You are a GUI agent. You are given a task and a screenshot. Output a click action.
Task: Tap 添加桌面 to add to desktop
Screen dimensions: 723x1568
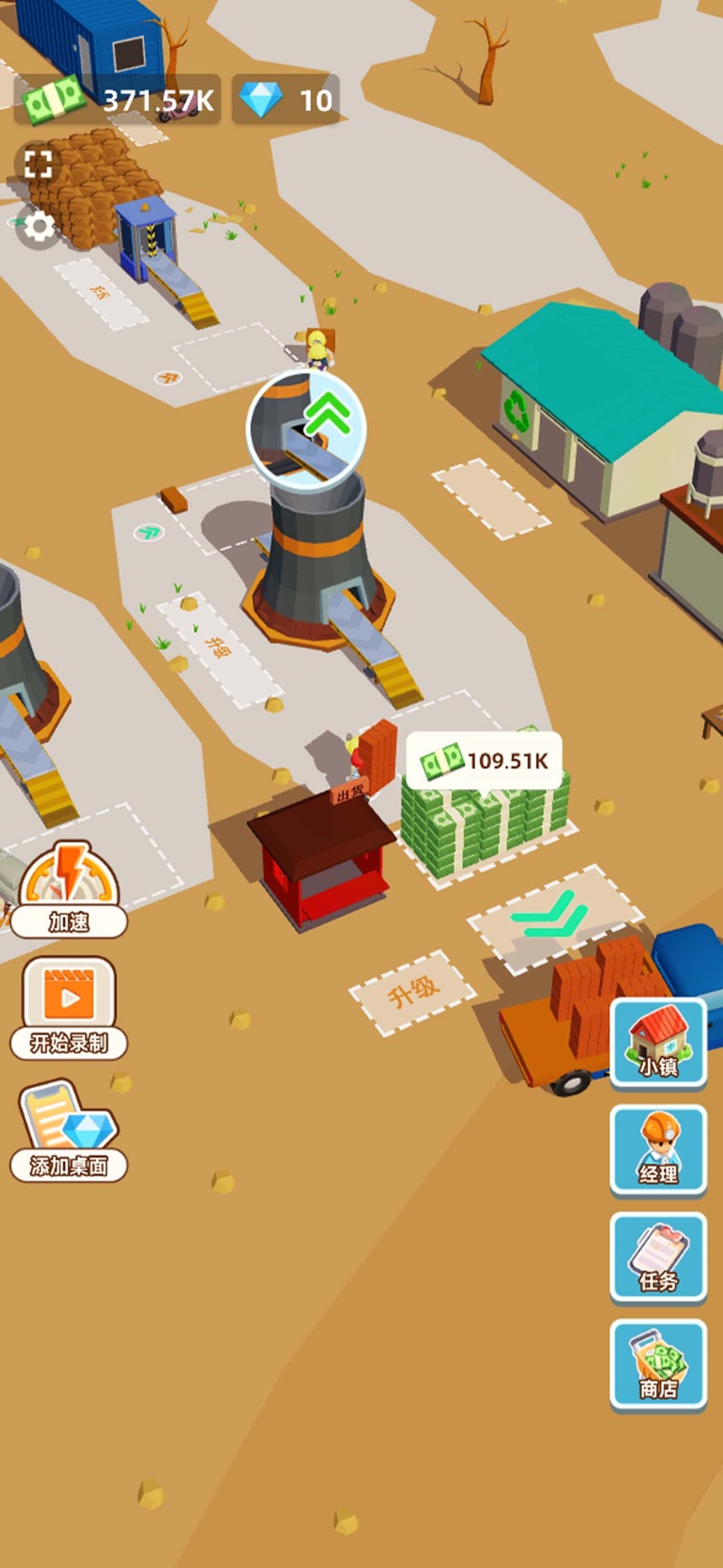click(x=69, y=1131)
